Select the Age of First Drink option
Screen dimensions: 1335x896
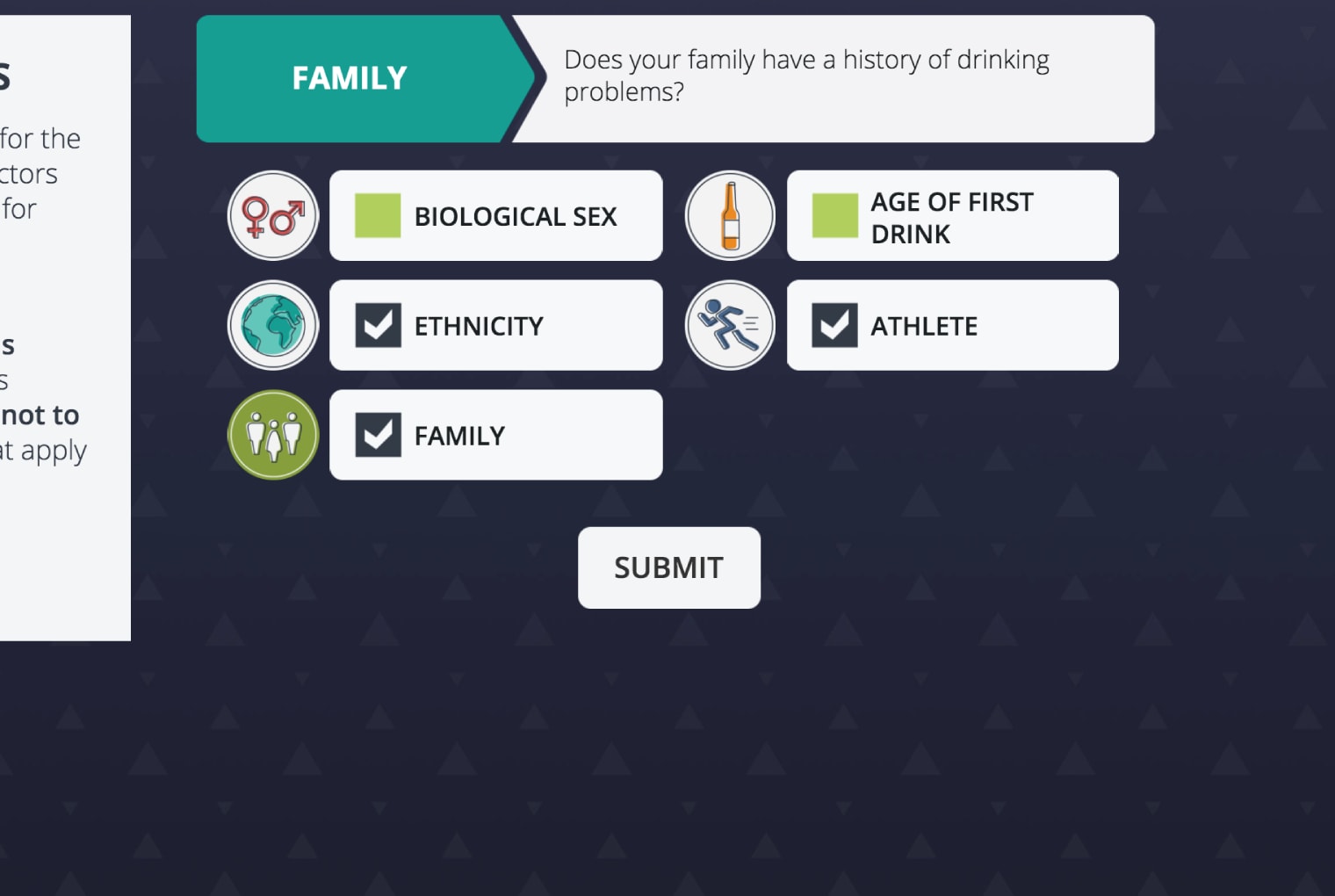(834, 216)
